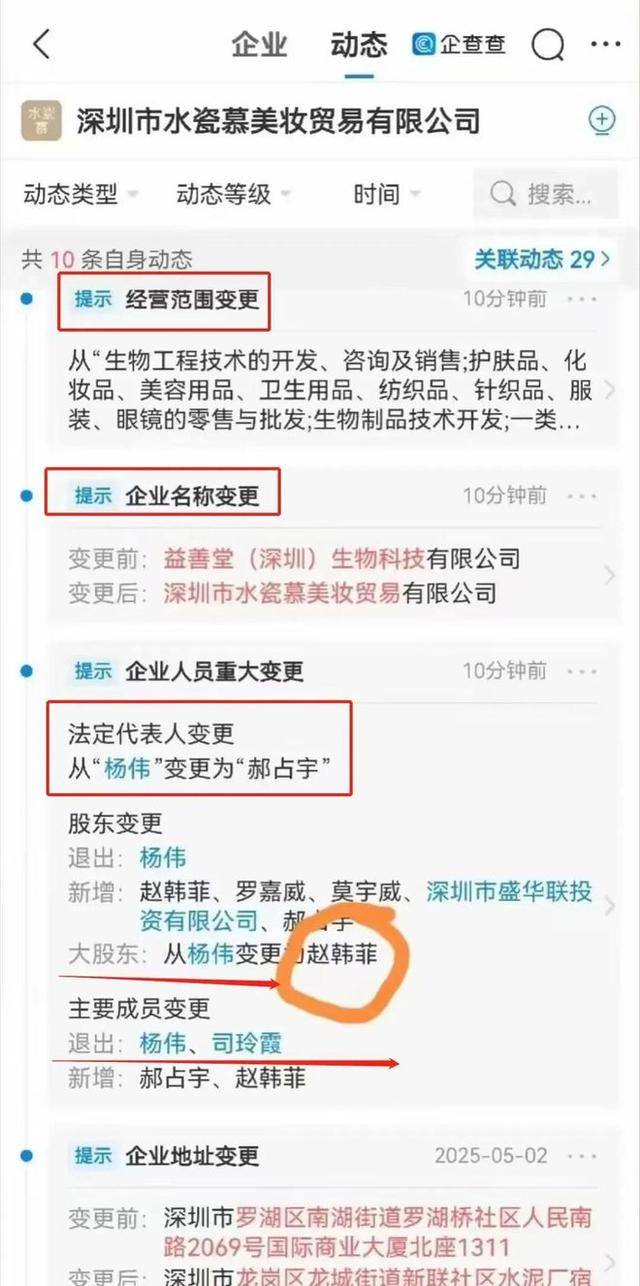Expand the 时间 filter dropdown
The image size is (640, 1286).
pos(387,194)
